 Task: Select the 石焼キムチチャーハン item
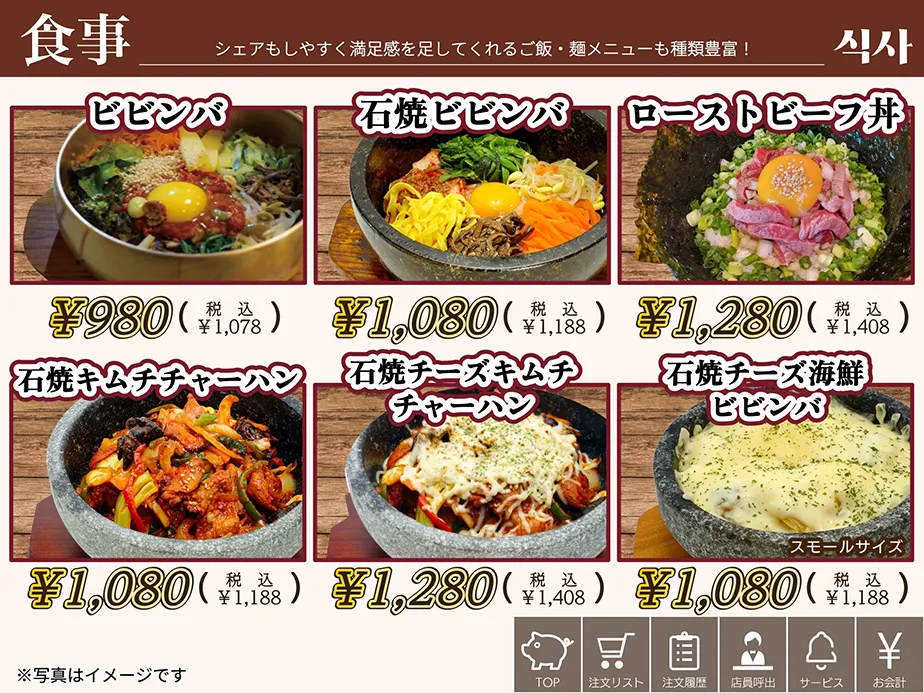pos(158,470)
